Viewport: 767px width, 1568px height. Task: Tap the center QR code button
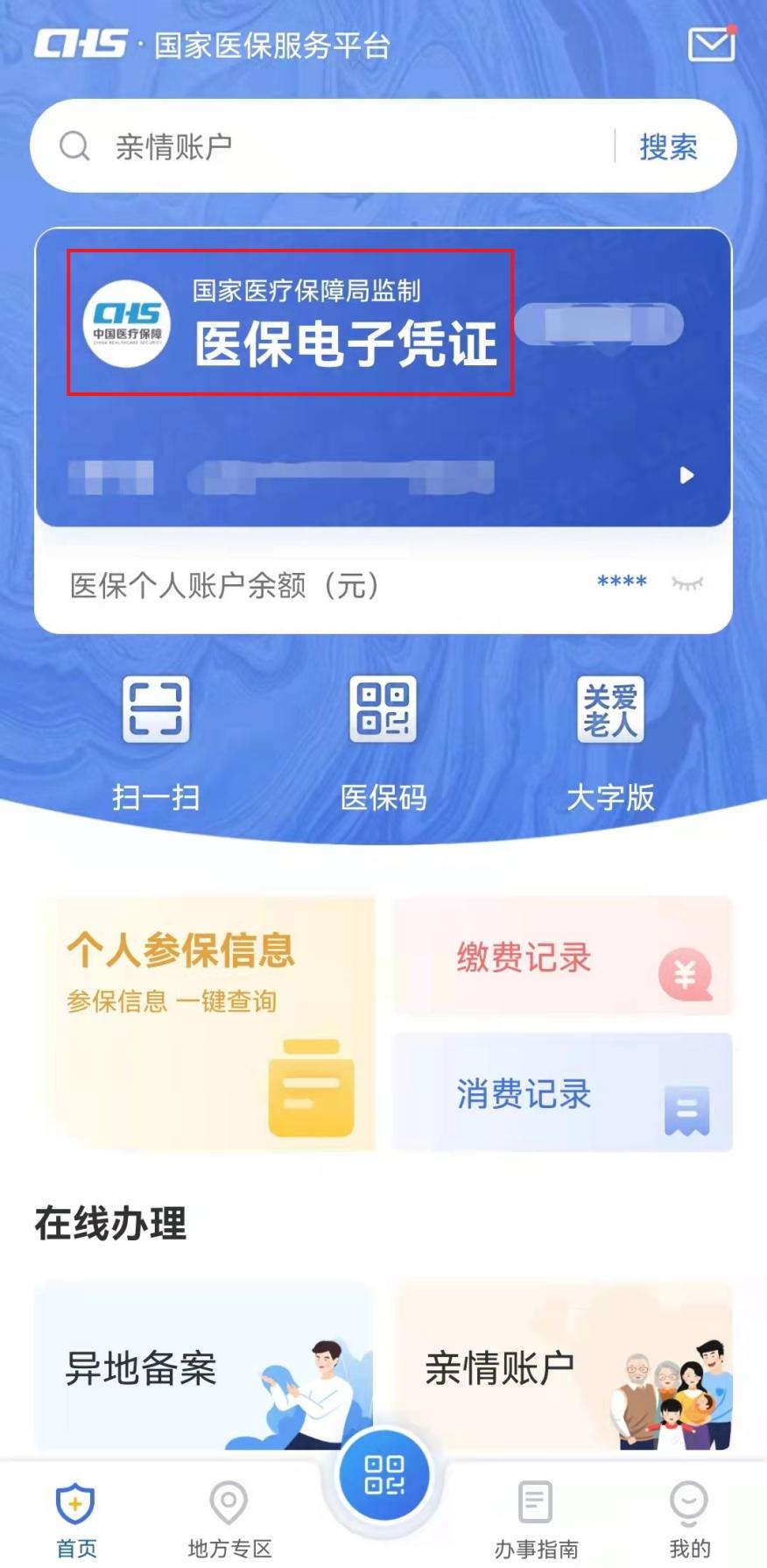(383, 1476)
